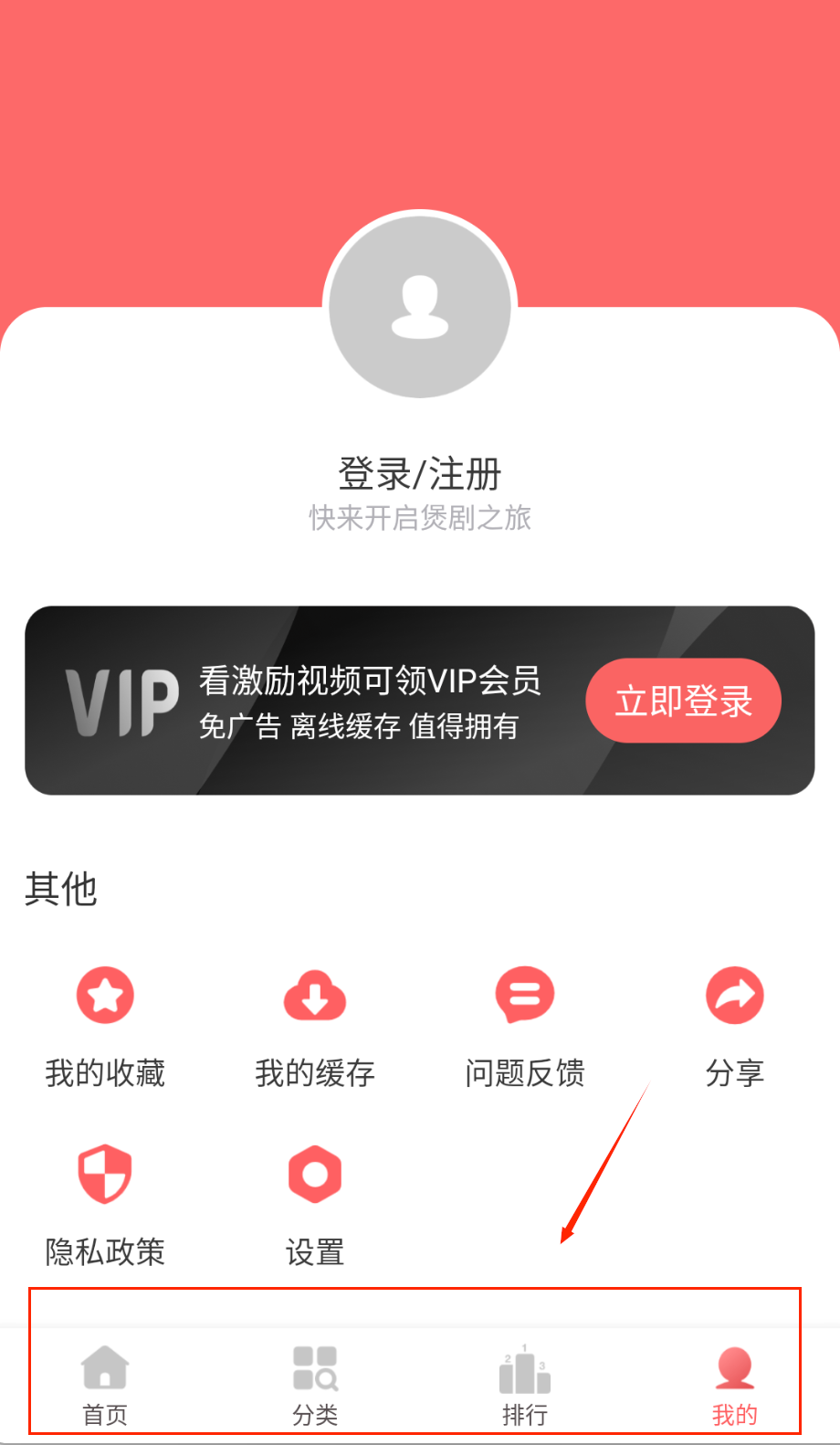840x1445 pixels.
Task: Select the 我的 tab
Action: pyautogui.click(x=735, y=1383)
